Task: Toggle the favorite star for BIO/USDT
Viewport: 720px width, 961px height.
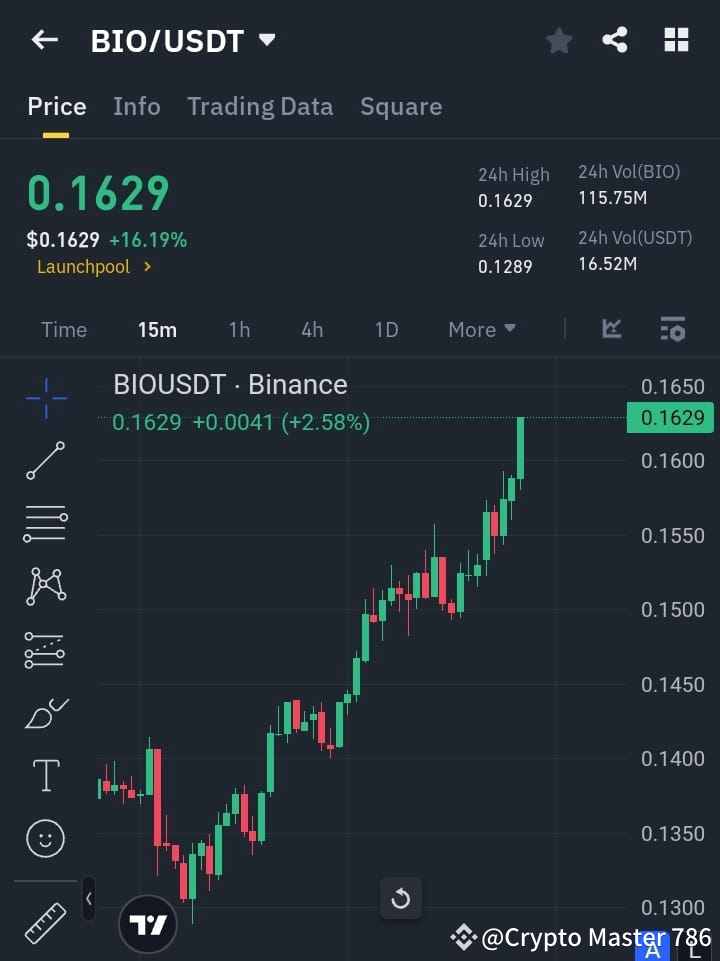Action: (x=558, y=40)
